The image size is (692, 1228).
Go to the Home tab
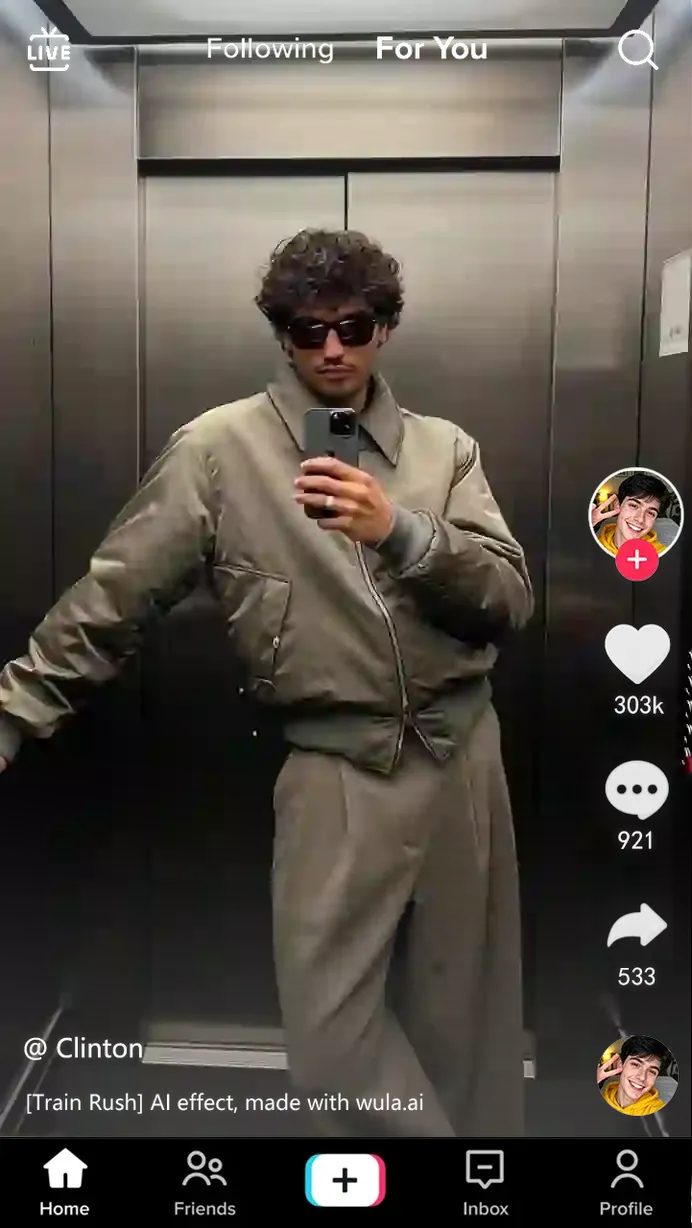[65, 1182]
